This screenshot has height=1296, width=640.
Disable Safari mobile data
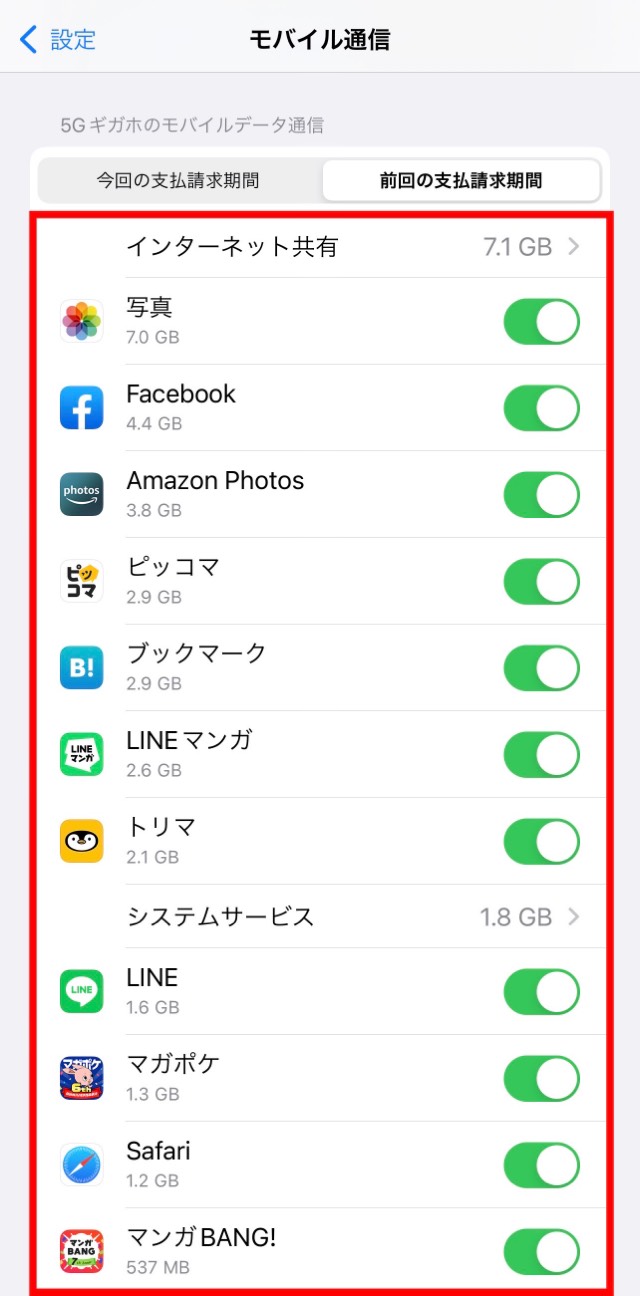coord(541,1165)
